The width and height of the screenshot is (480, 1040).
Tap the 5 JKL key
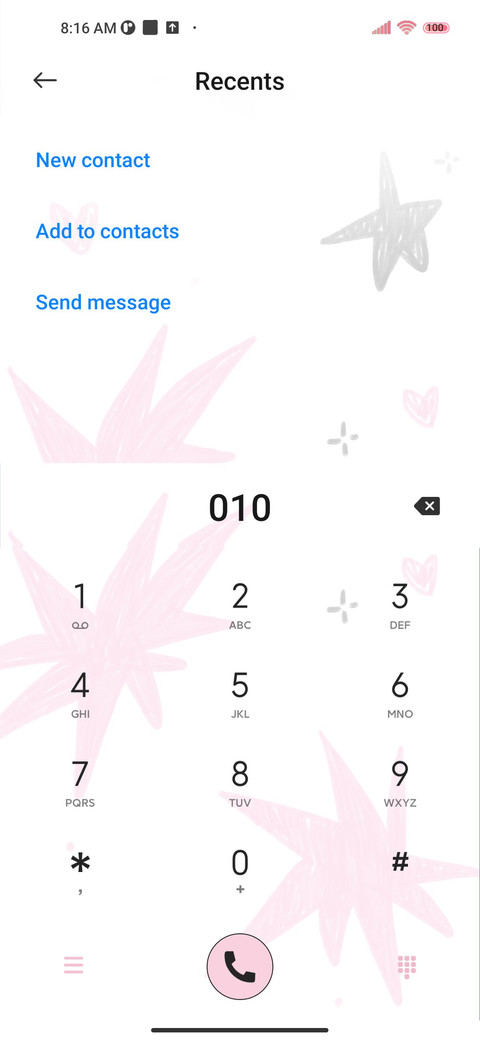click(x=240, y=694)
